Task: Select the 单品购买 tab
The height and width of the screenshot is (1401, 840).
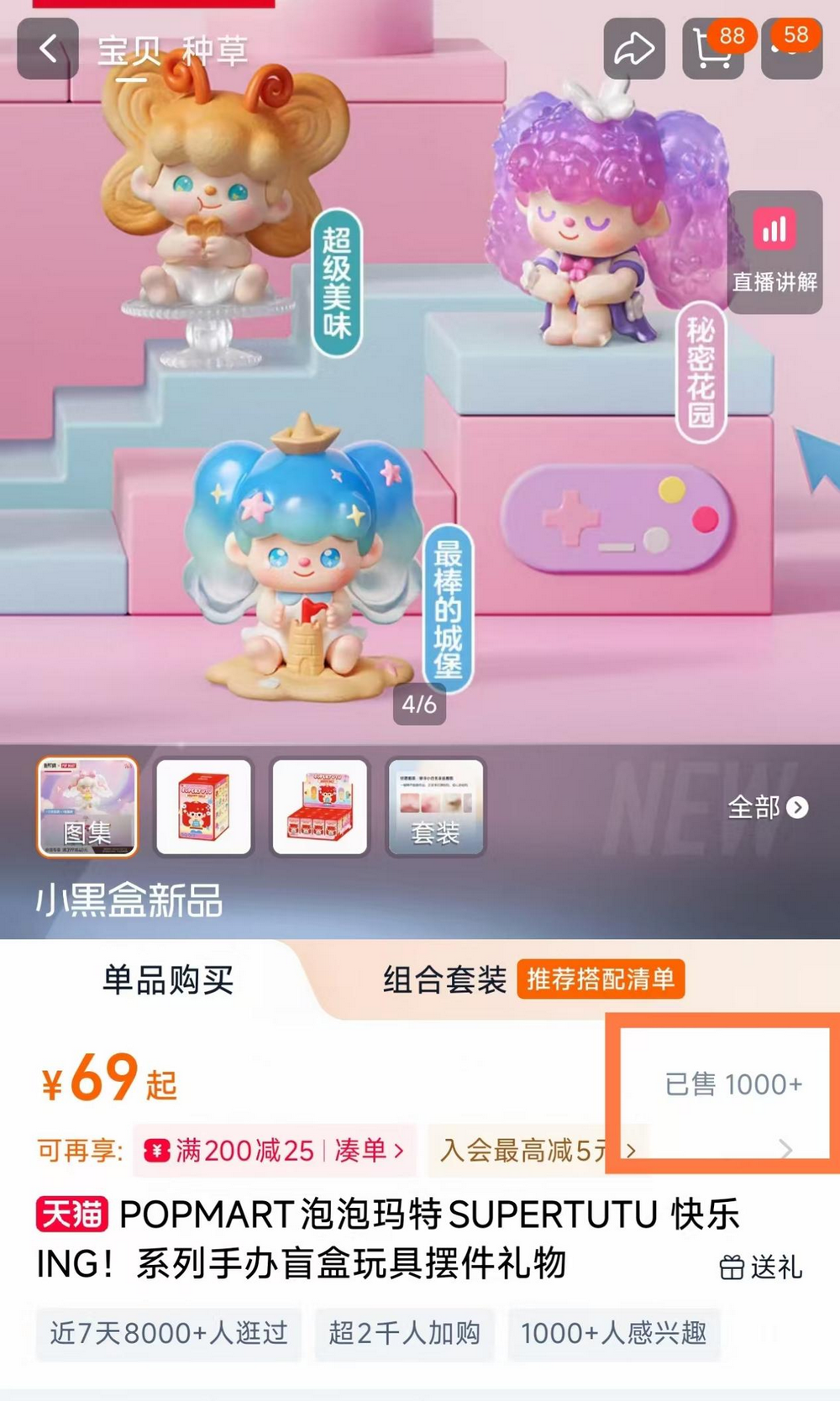Action: [x=168, y=979]
